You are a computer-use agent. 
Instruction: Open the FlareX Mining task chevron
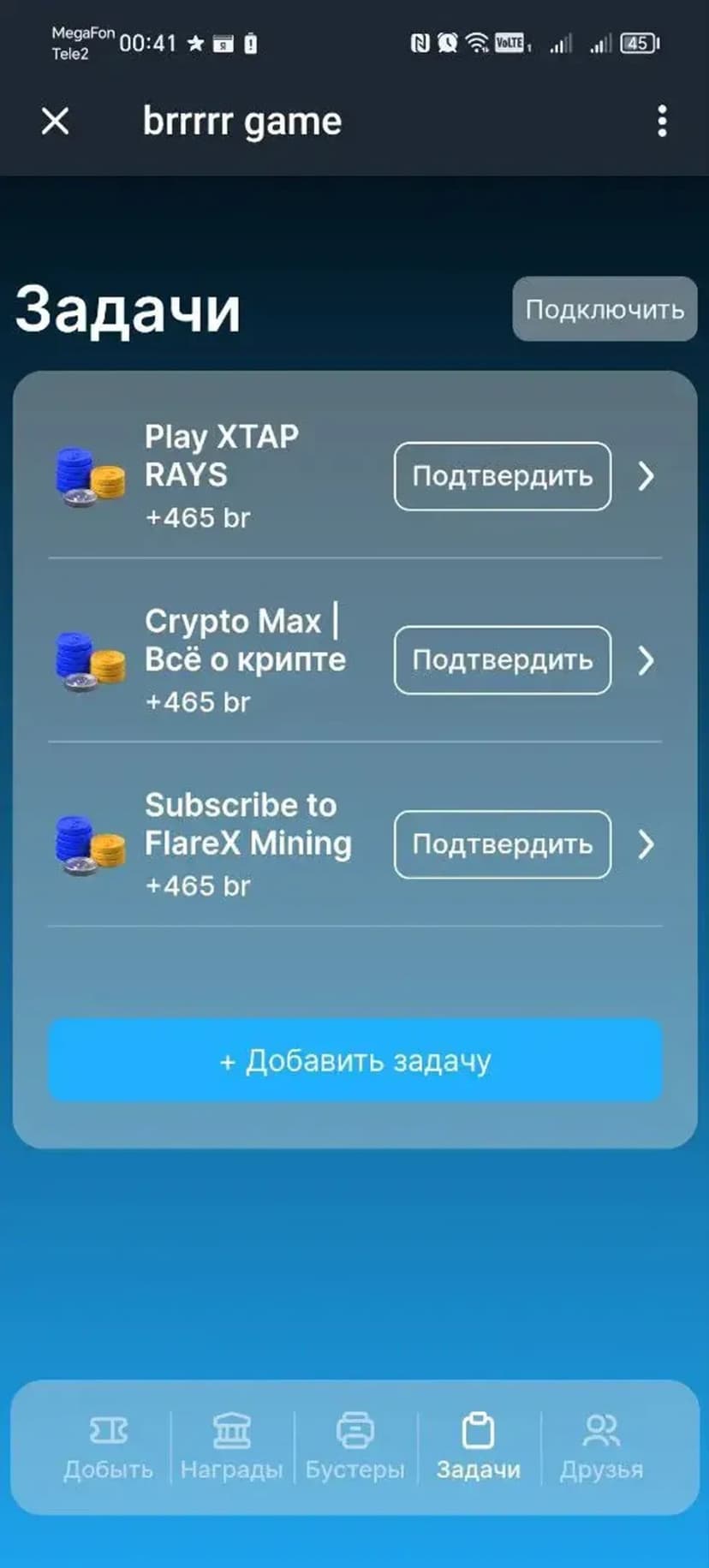pyautogui.click(x=646, y=844)
